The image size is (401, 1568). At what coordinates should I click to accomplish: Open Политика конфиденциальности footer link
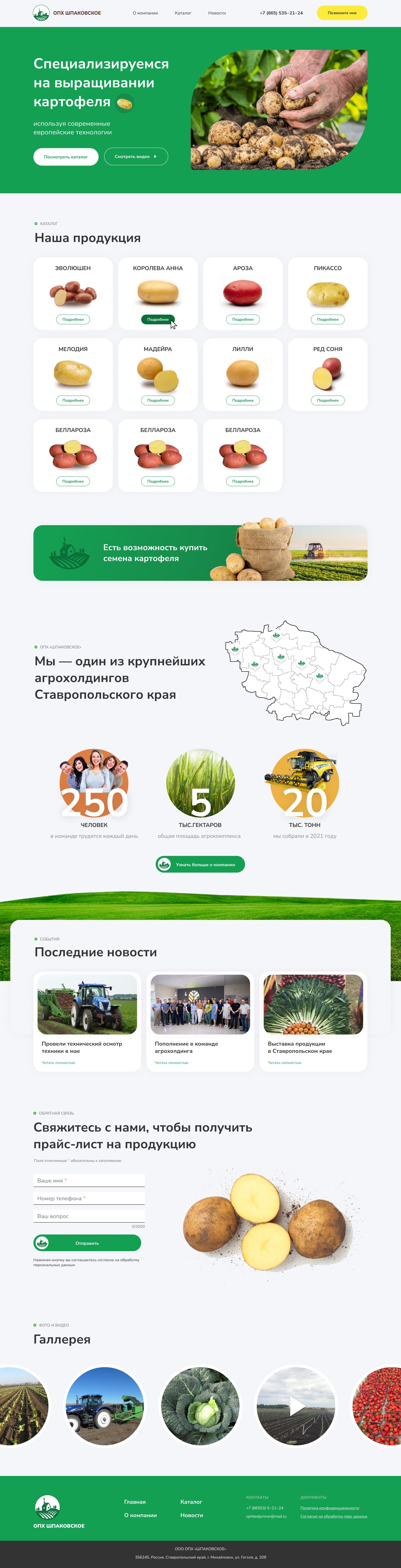[330, 1508]
